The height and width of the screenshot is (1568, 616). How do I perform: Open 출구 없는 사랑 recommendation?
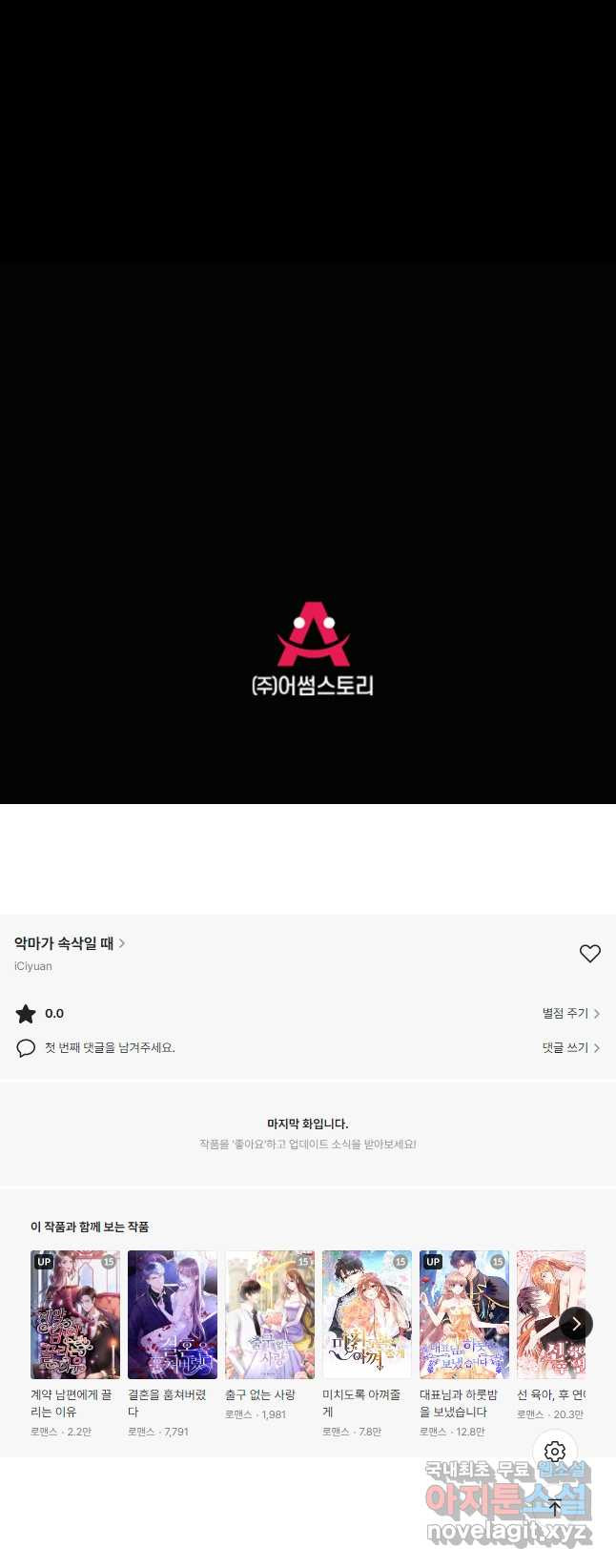(x=270, y=1315)
